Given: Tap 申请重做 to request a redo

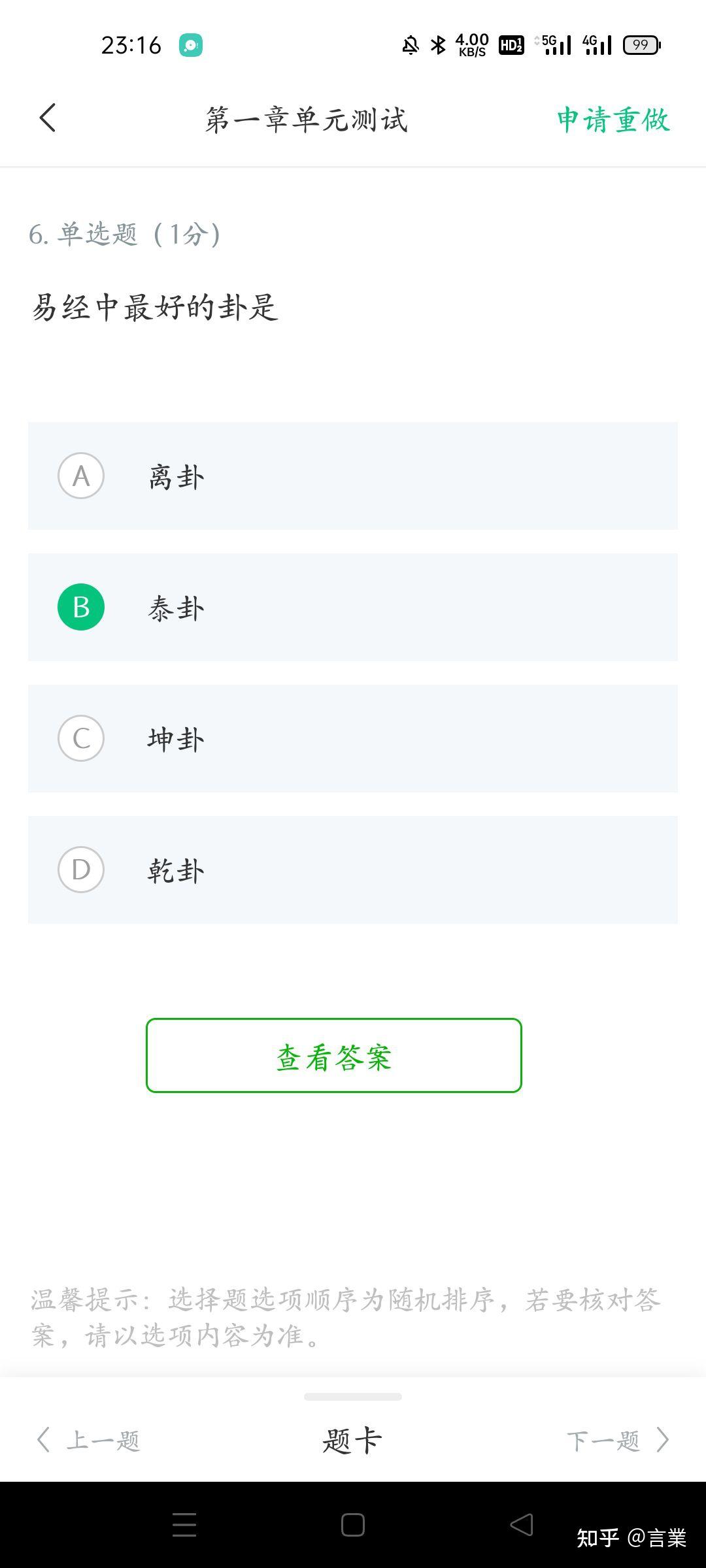Looking at the screenshot, I should tap(613, 120).
